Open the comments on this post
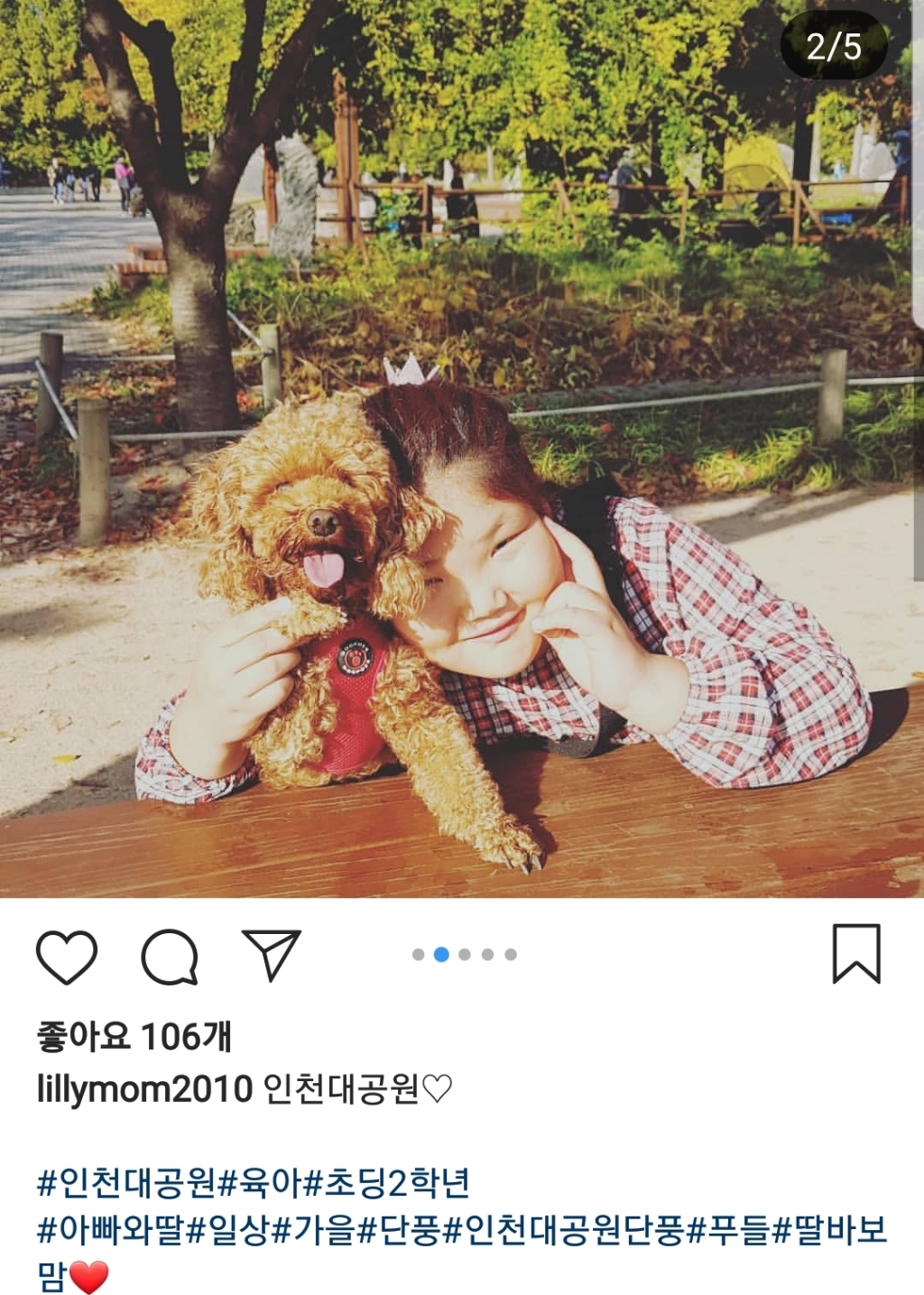Image resolution: width=924 pixels, height=1295 pixels. (170, 956)
